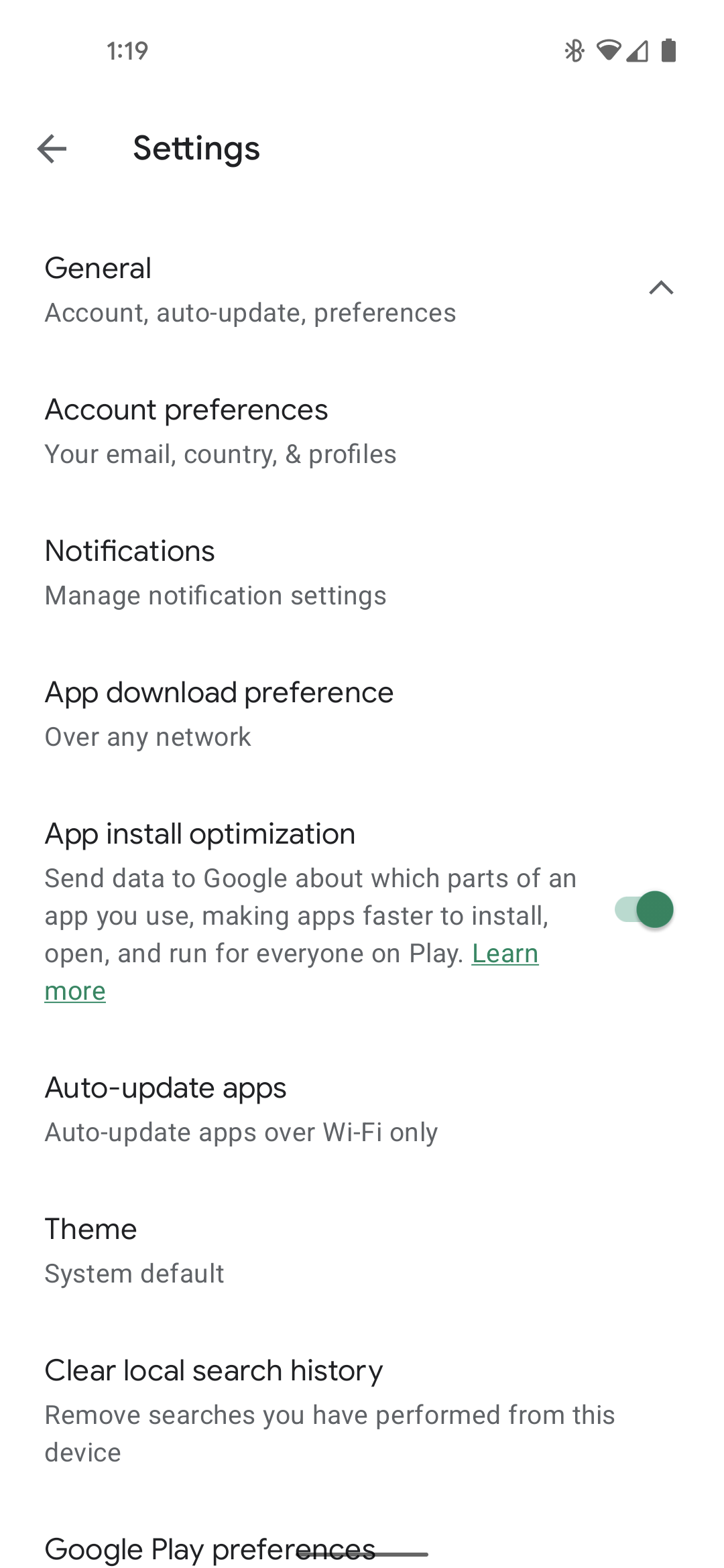Select the Over any network subtitle
The height and width of the screenshot is (1568, 724).
tap(147, 736)
